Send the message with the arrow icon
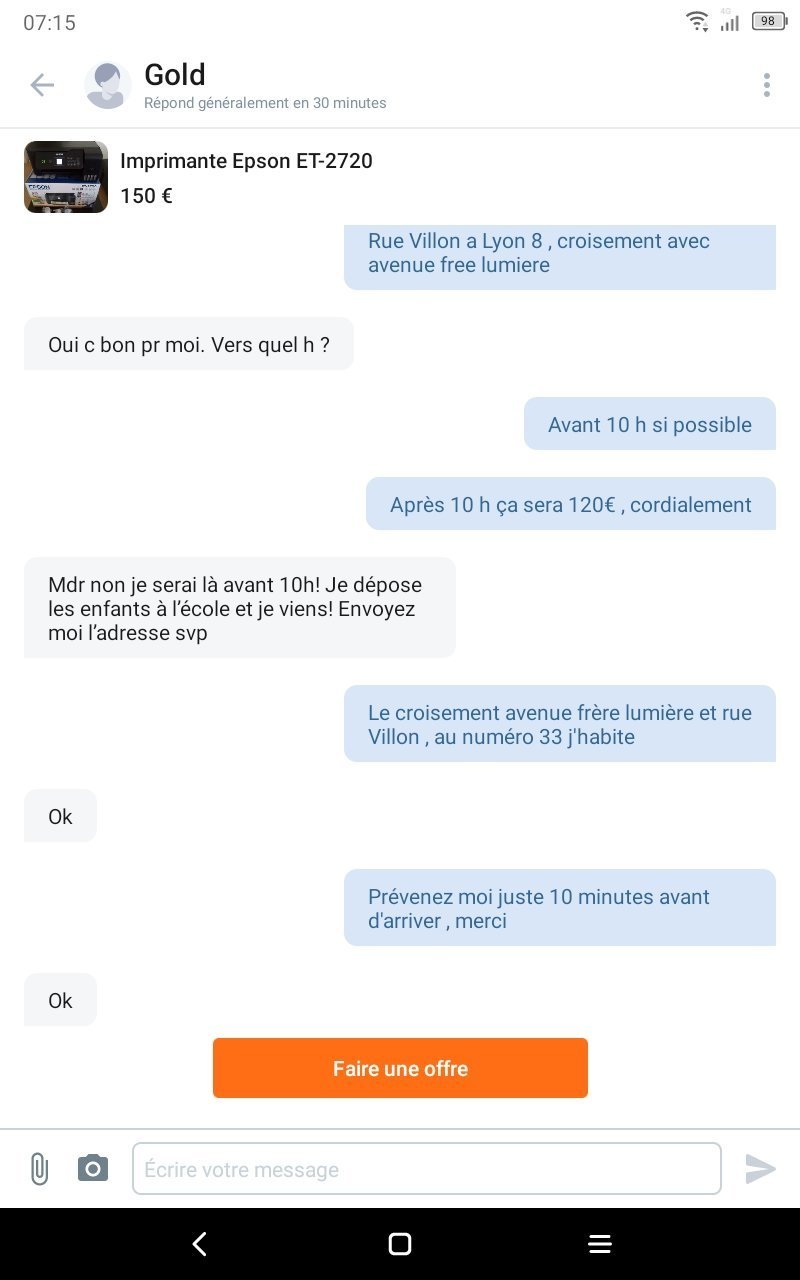 pos(760,1168)
